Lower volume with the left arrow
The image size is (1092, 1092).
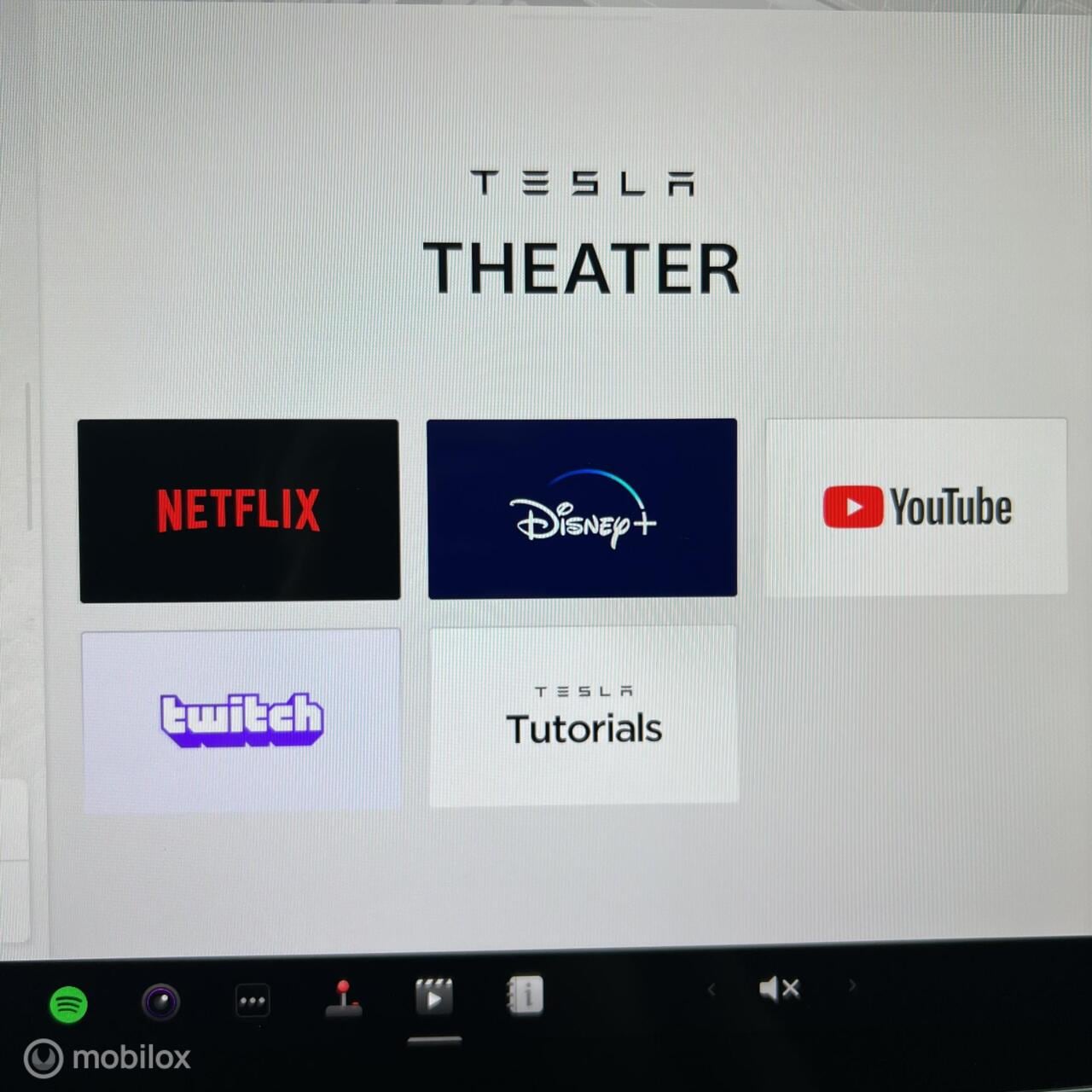(712, 989)
